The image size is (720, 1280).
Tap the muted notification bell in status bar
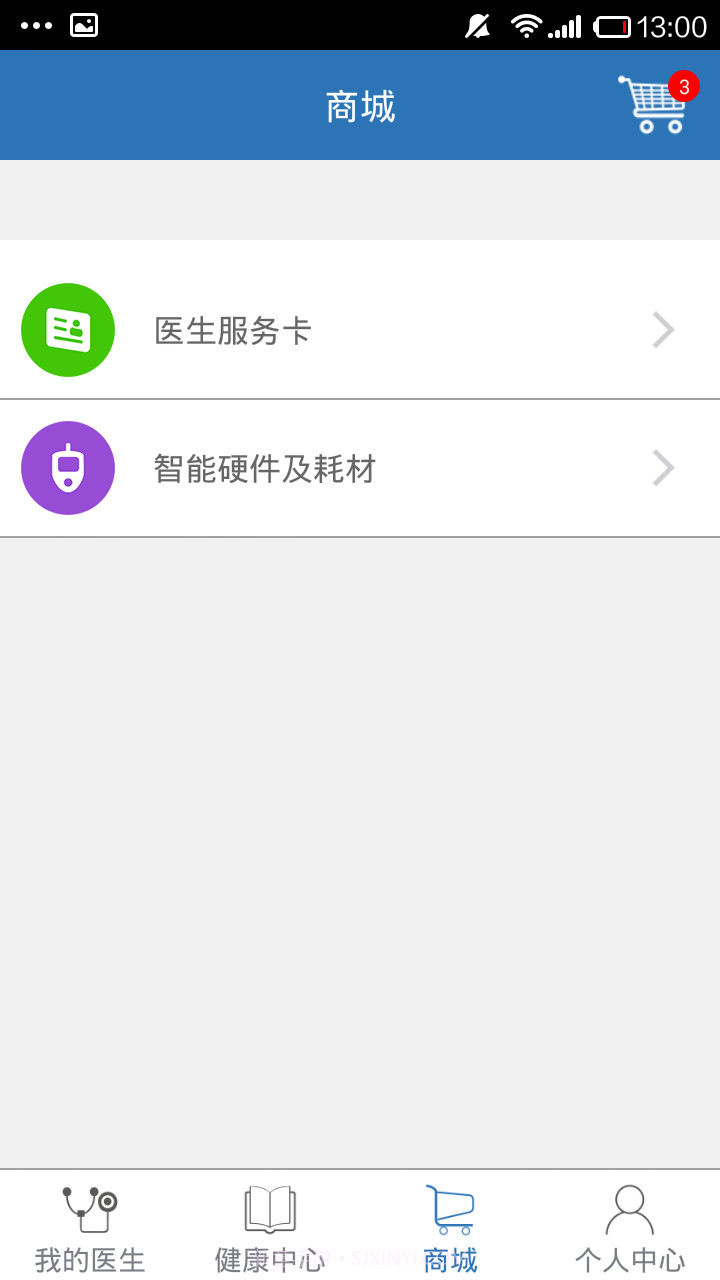click(478, 24)
